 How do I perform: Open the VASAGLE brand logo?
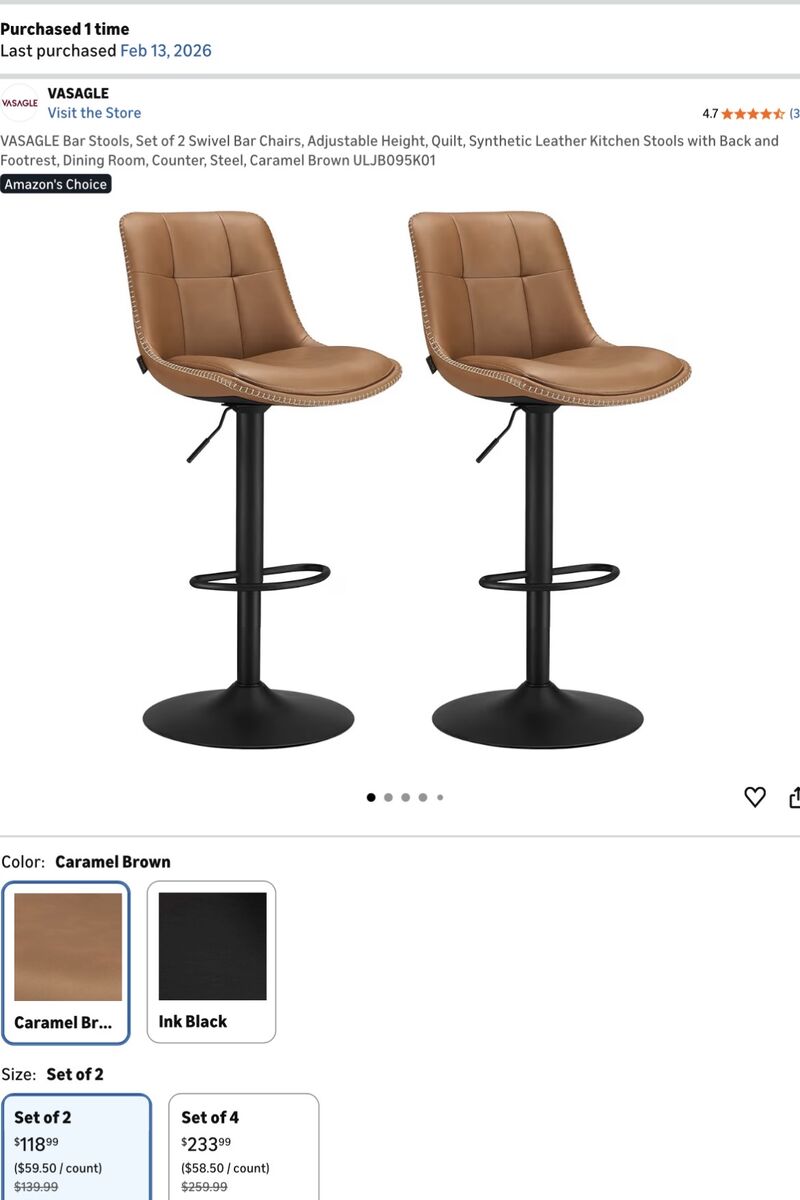point(21,100)
